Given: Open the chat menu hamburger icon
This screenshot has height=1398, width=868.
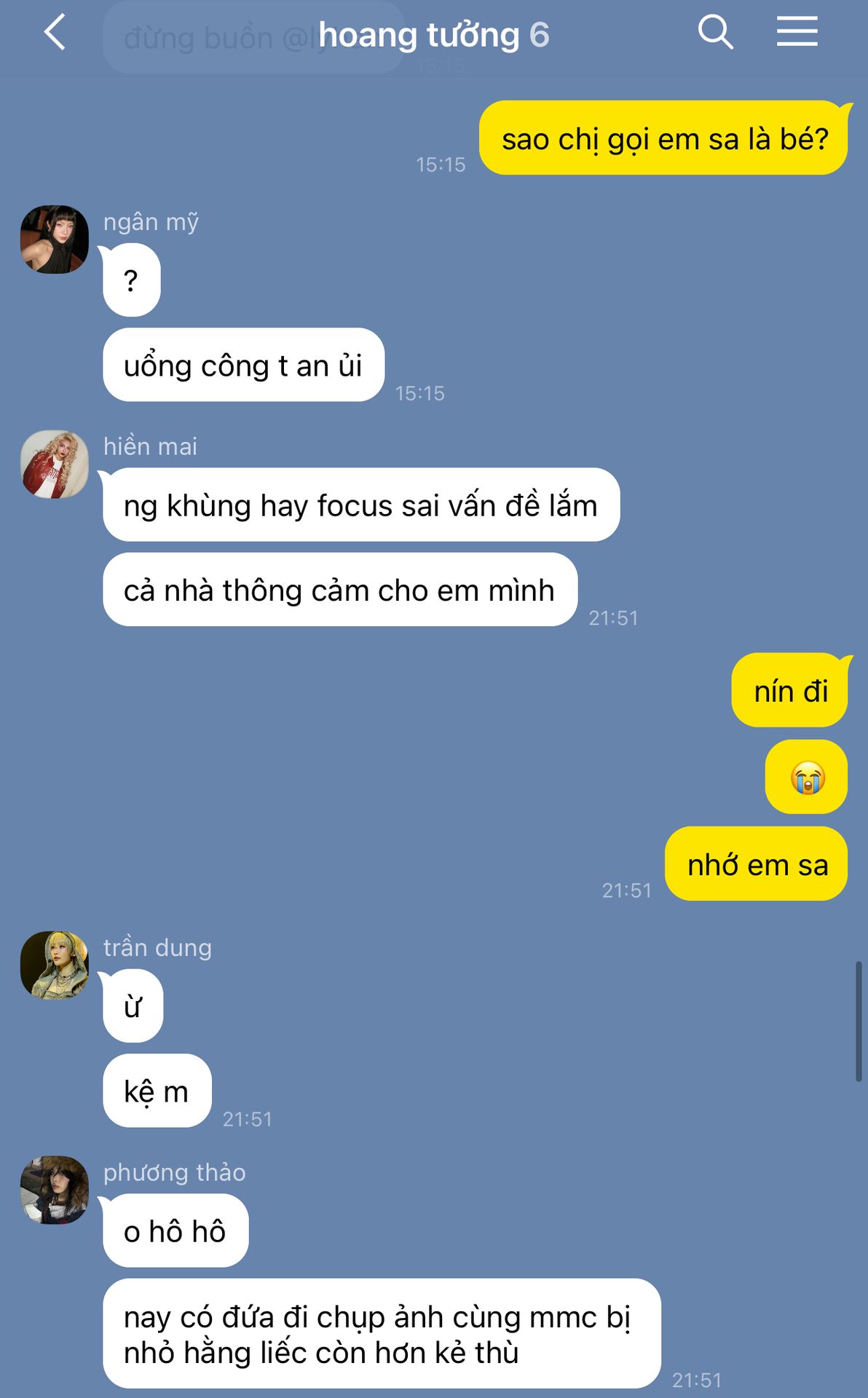Looking at the screenshot, I should (x=797, y=33).
